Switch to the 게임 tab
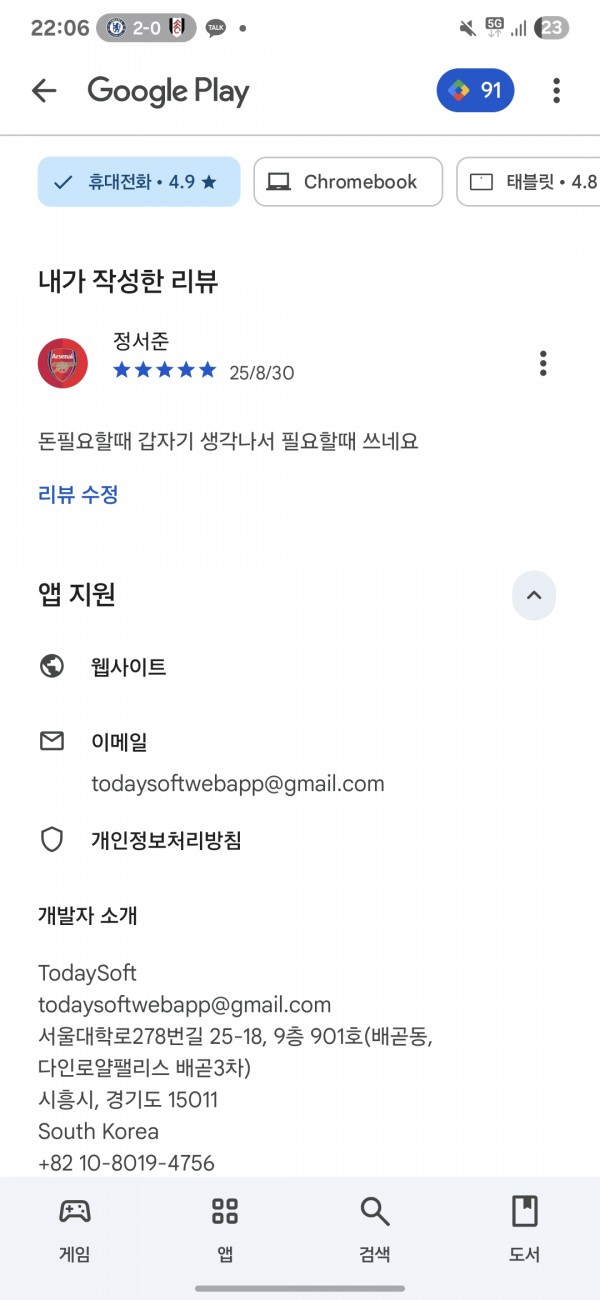The width and height of the screenshot is (600, 1300). (x=75, y=1230)
